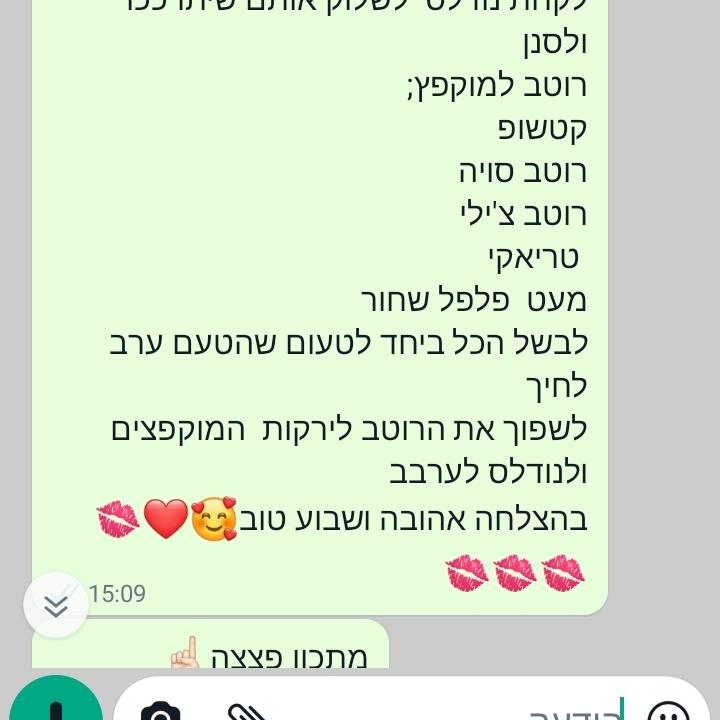This screenshot has width=720, height=720.
Task: Open the emoji picker
Action: tap(668, 712)
